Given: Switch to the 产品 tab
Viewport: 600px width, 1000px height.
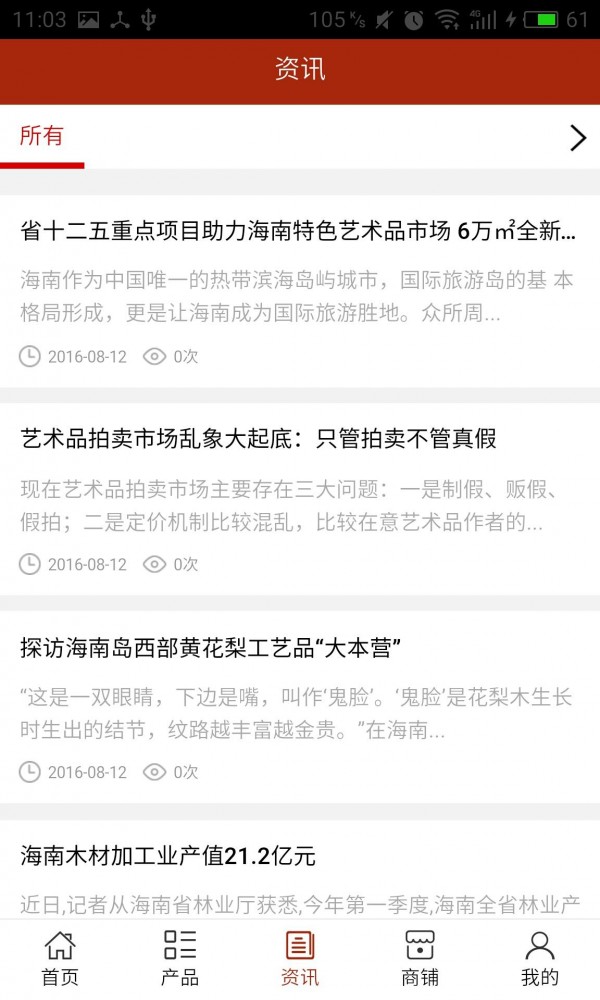Looking at the screenshot, I should click(180, 958).
